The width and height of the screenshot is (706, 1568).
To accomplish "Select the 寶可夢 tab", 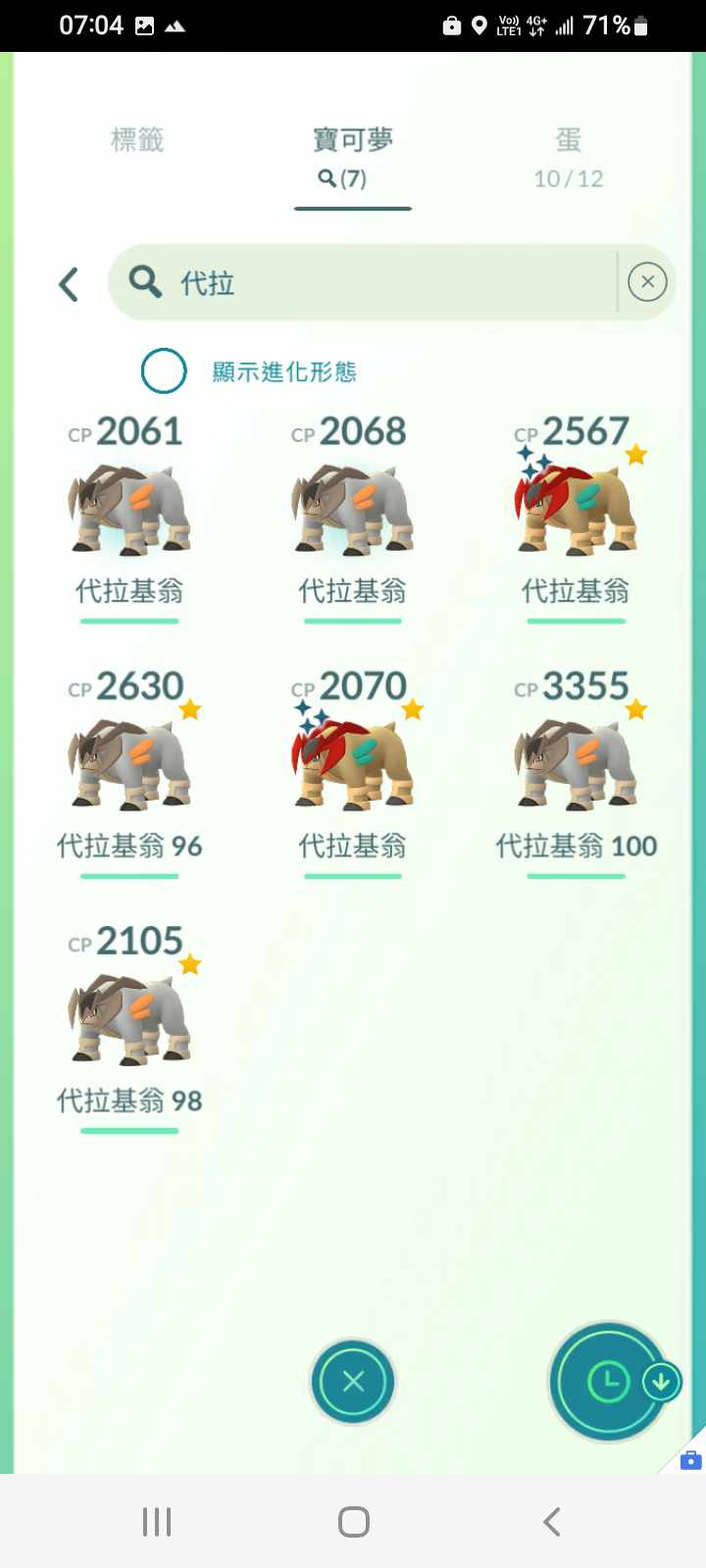I will [x=352, y=157].
